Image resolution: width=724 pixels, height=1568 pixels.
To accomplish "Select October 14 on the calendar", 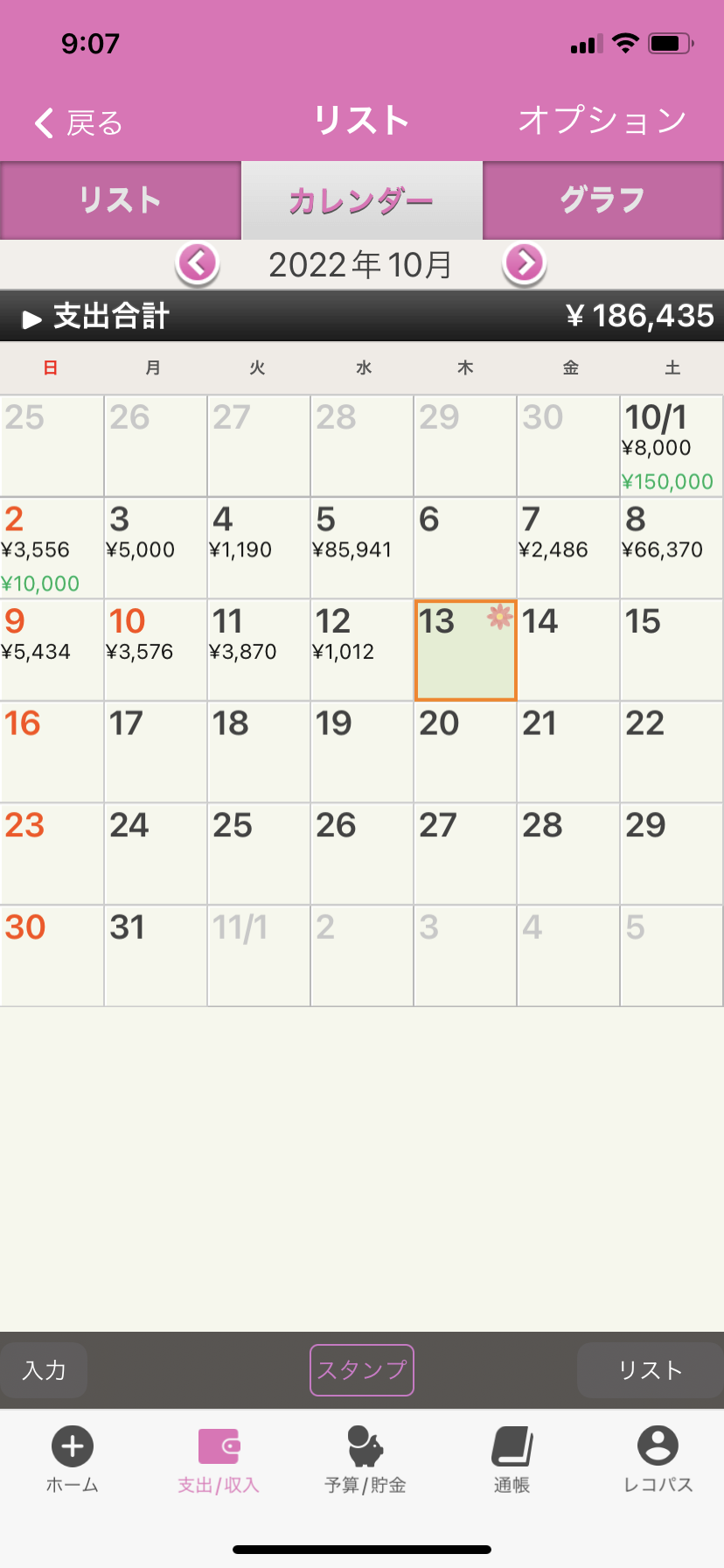I will coord(567,650).
